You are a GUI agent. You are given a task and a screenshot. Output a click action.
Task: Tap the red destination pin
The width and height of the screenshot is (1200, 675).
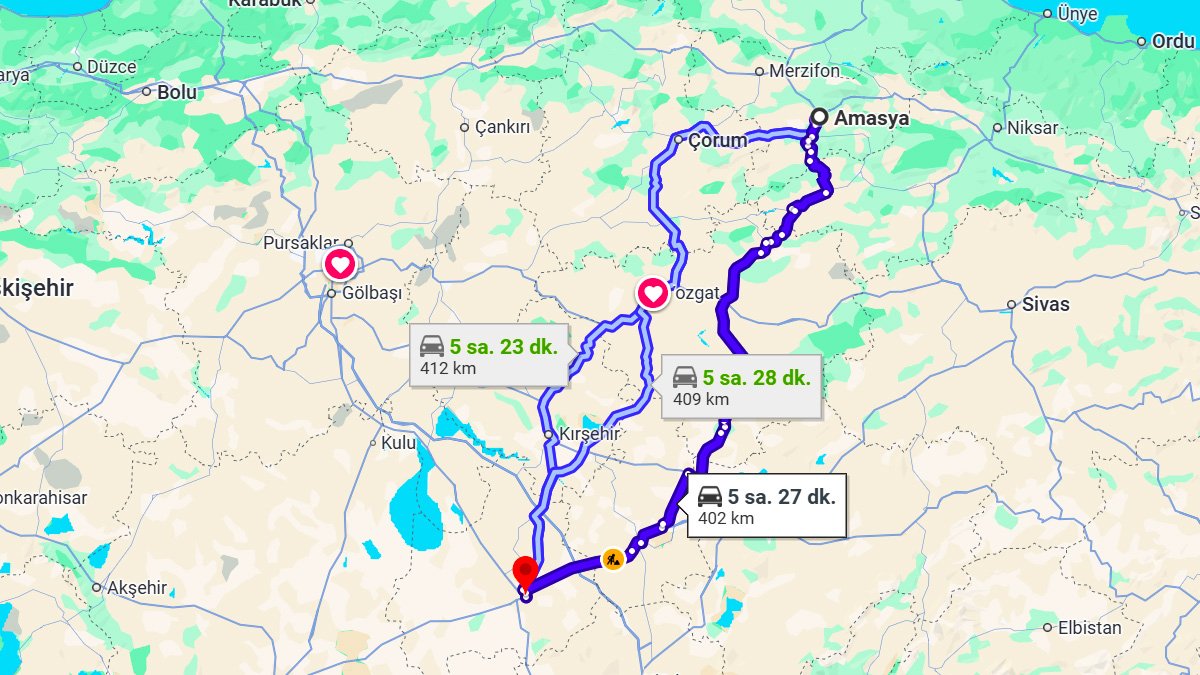[525, 573]
